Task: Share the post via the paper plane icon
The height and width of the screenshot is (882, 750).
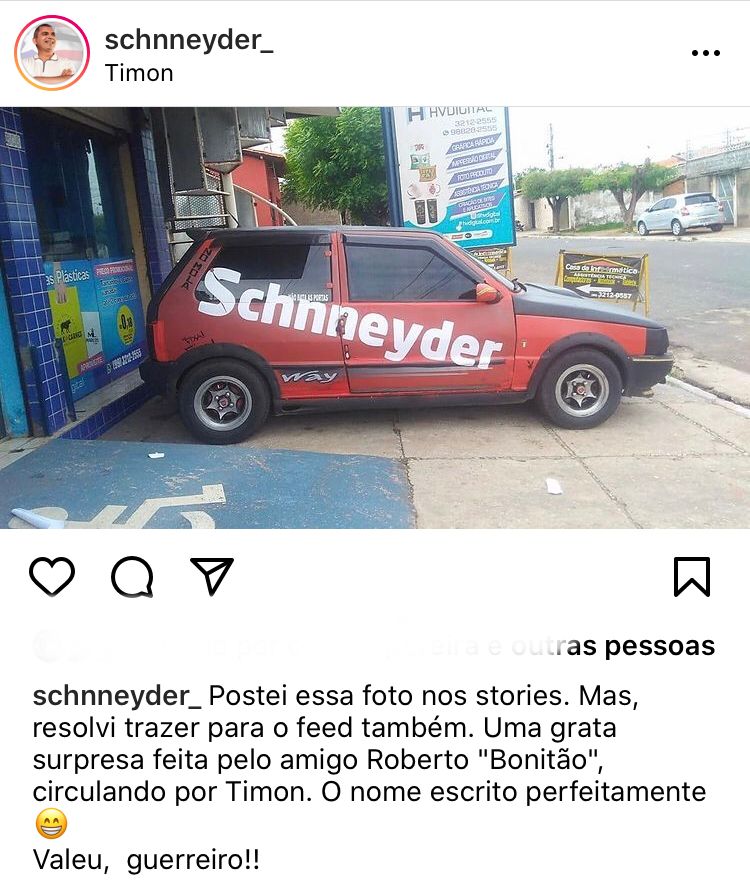Action: coord(212,576)
